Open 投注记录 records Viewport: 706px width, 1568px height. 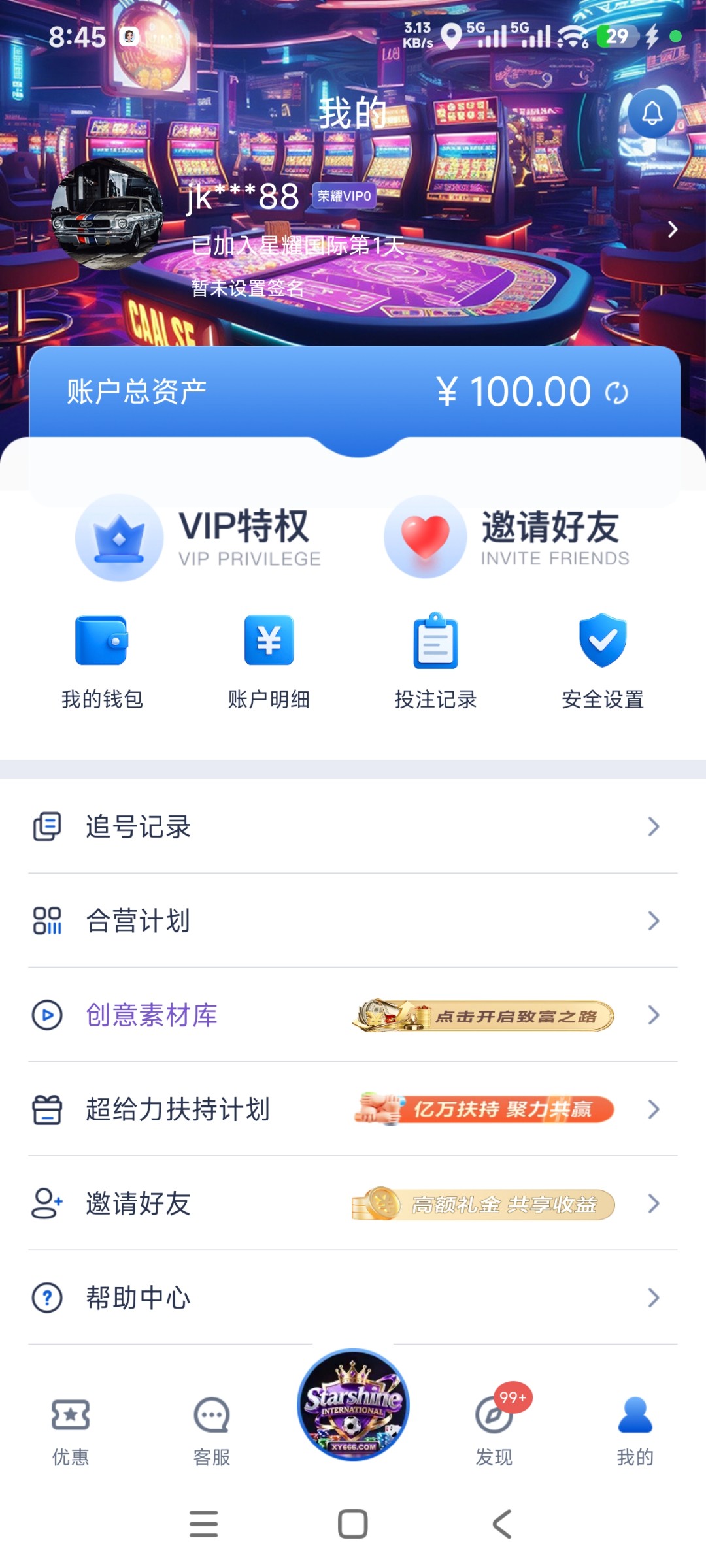[x=435, y=661]
